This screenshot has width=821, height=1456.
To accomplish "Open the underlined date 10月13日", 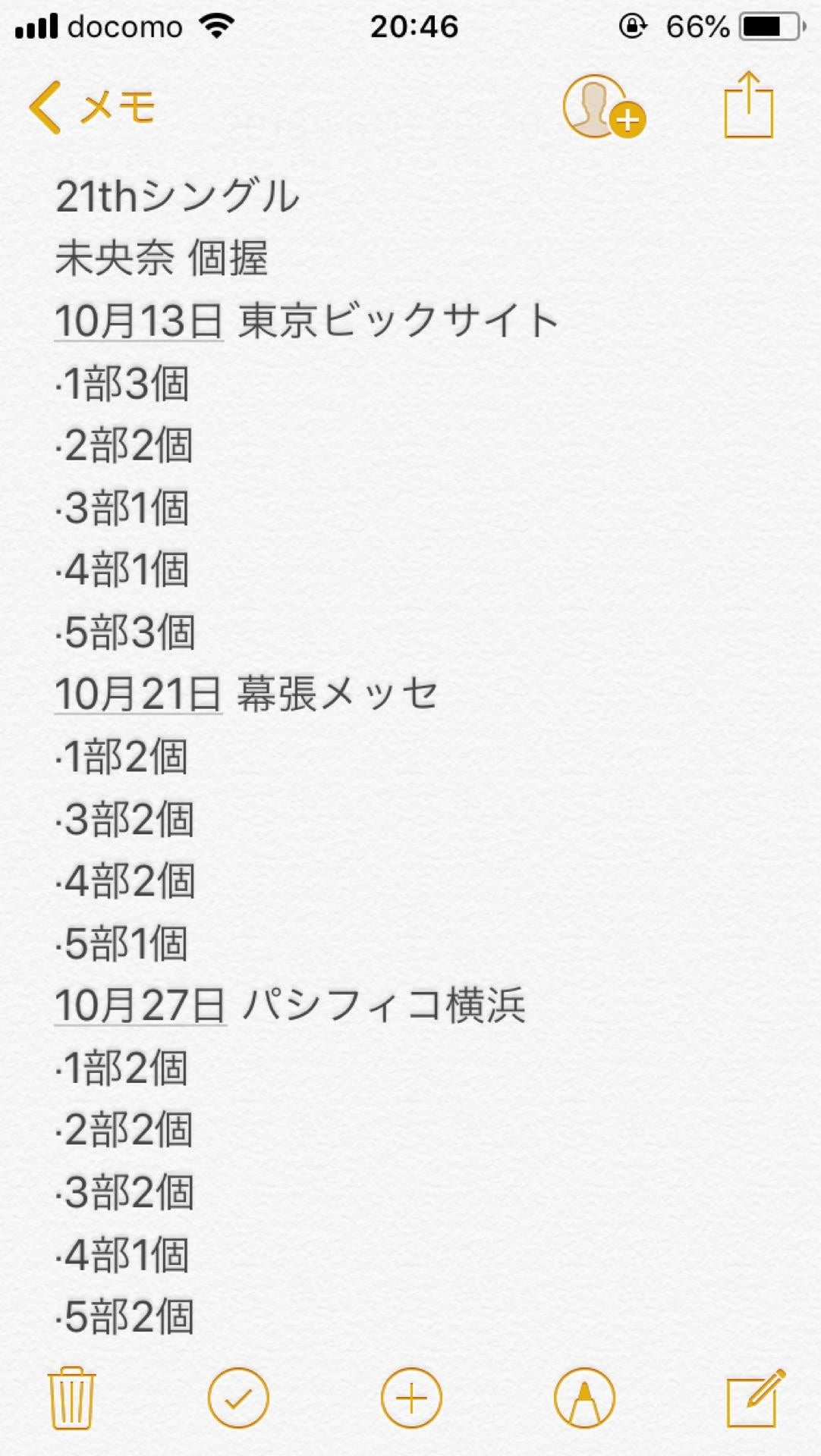I will point(139,321).
